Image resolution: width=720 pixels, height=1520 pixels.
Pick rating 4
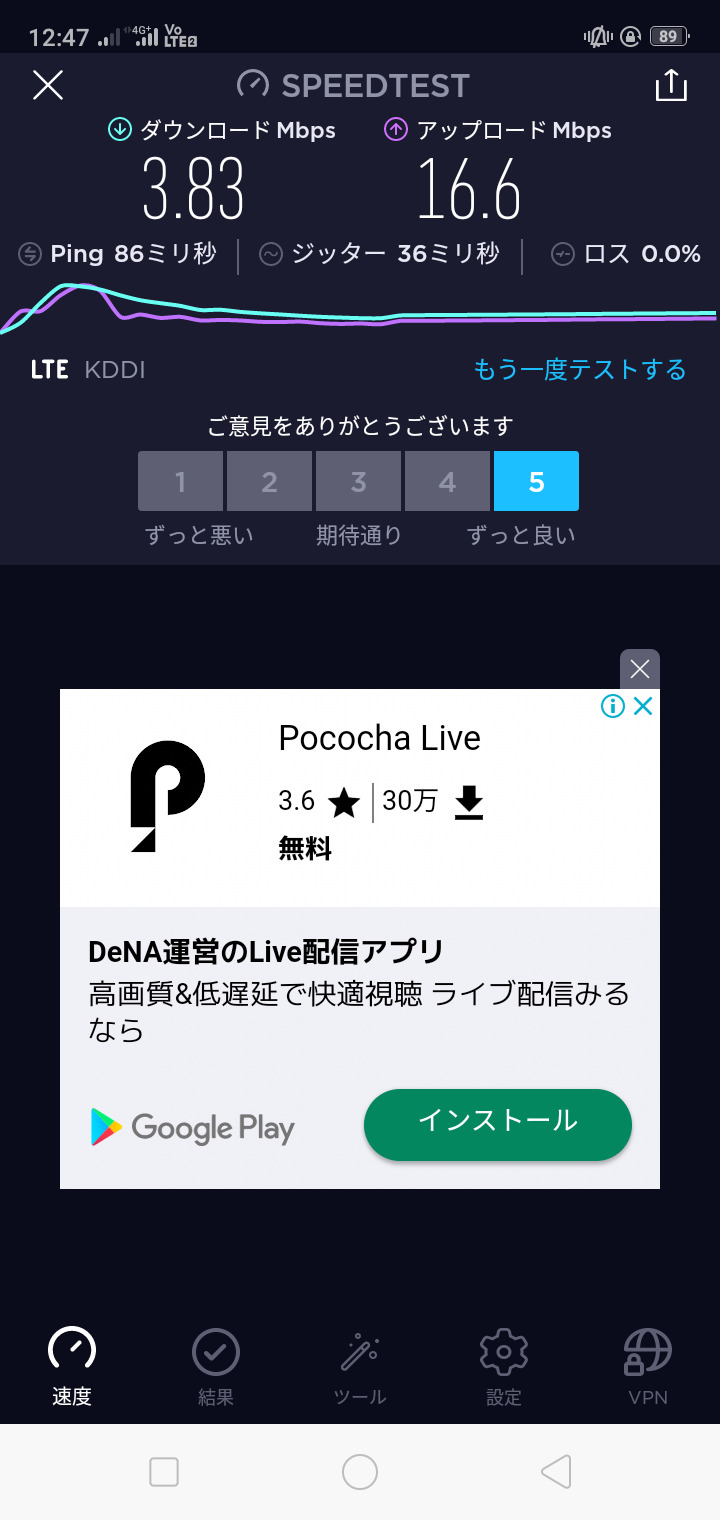[447, 482]
